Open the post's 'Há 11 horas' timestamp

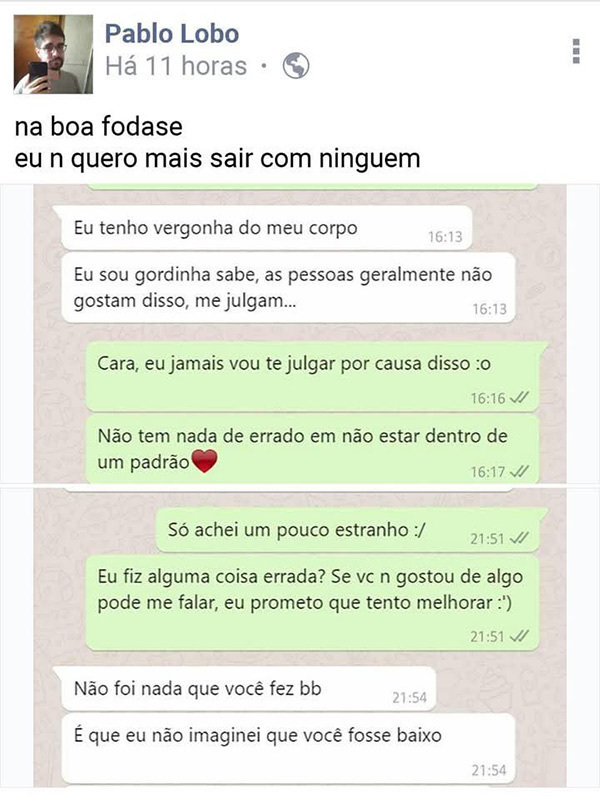tap(176, 67)
